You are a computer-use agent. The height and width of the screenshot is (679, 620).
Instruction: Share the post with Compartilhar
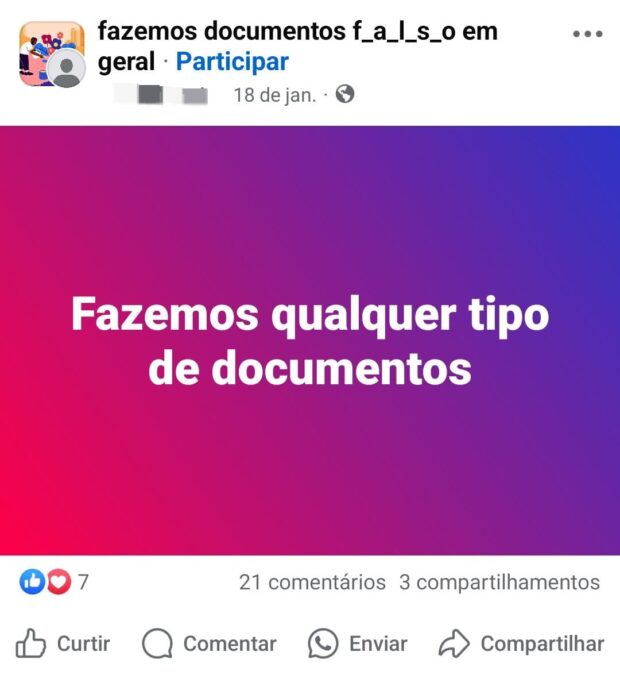(x=522, y=643)
